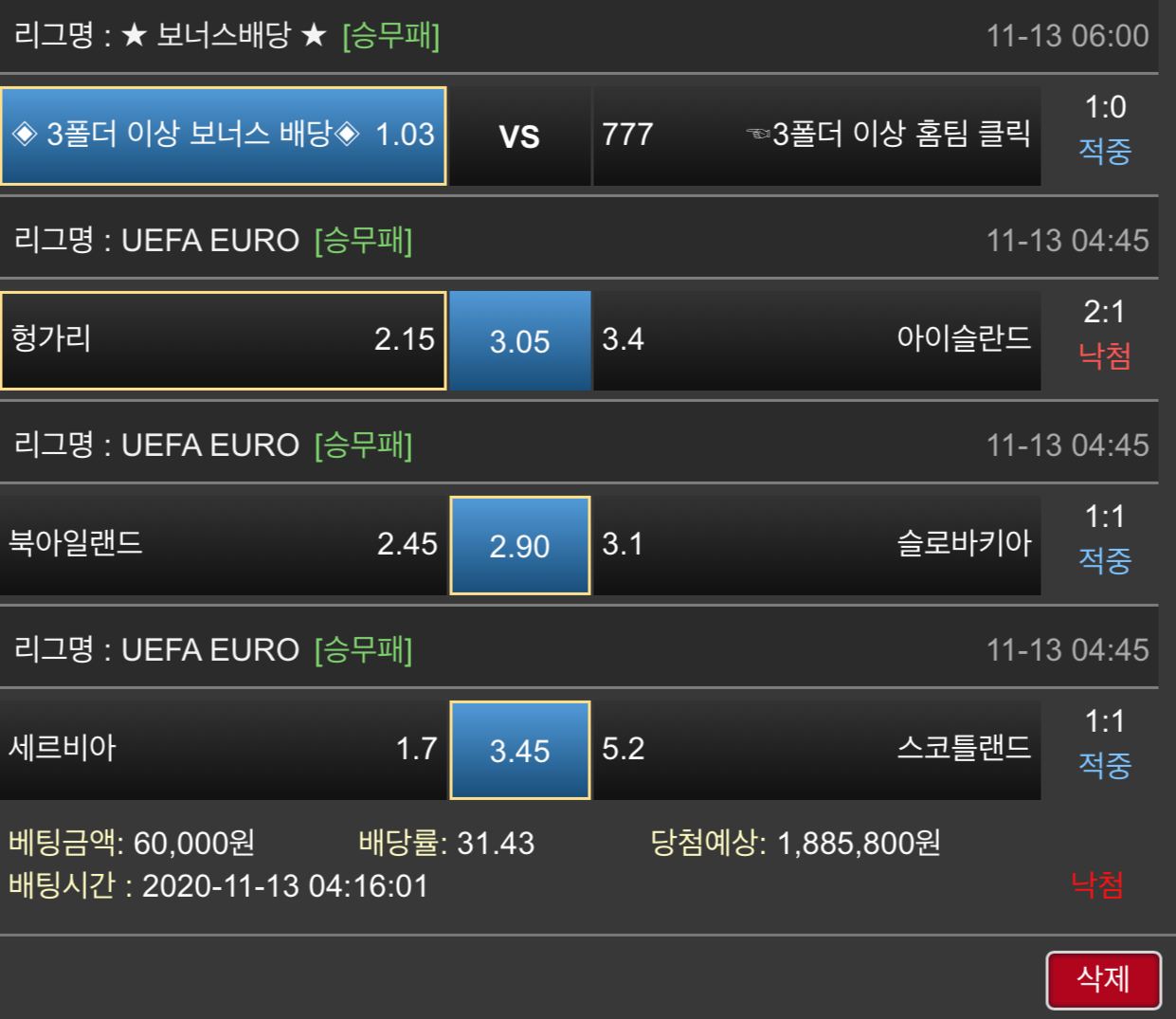Select 세르비아 win odds 1.7
This screenshot has width=1176, height=1019.
tap(223, 750)
